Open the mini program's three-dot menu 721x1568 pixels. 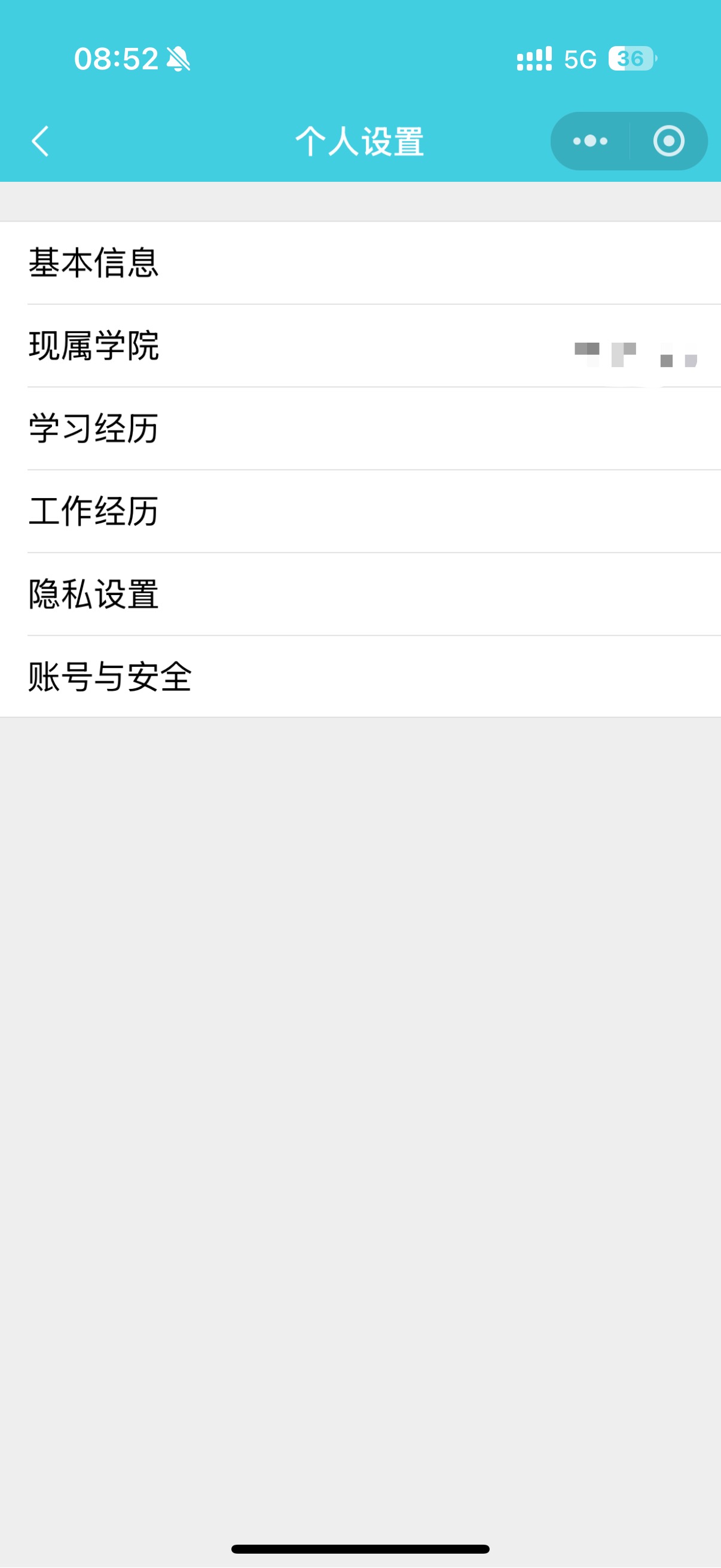590,141
